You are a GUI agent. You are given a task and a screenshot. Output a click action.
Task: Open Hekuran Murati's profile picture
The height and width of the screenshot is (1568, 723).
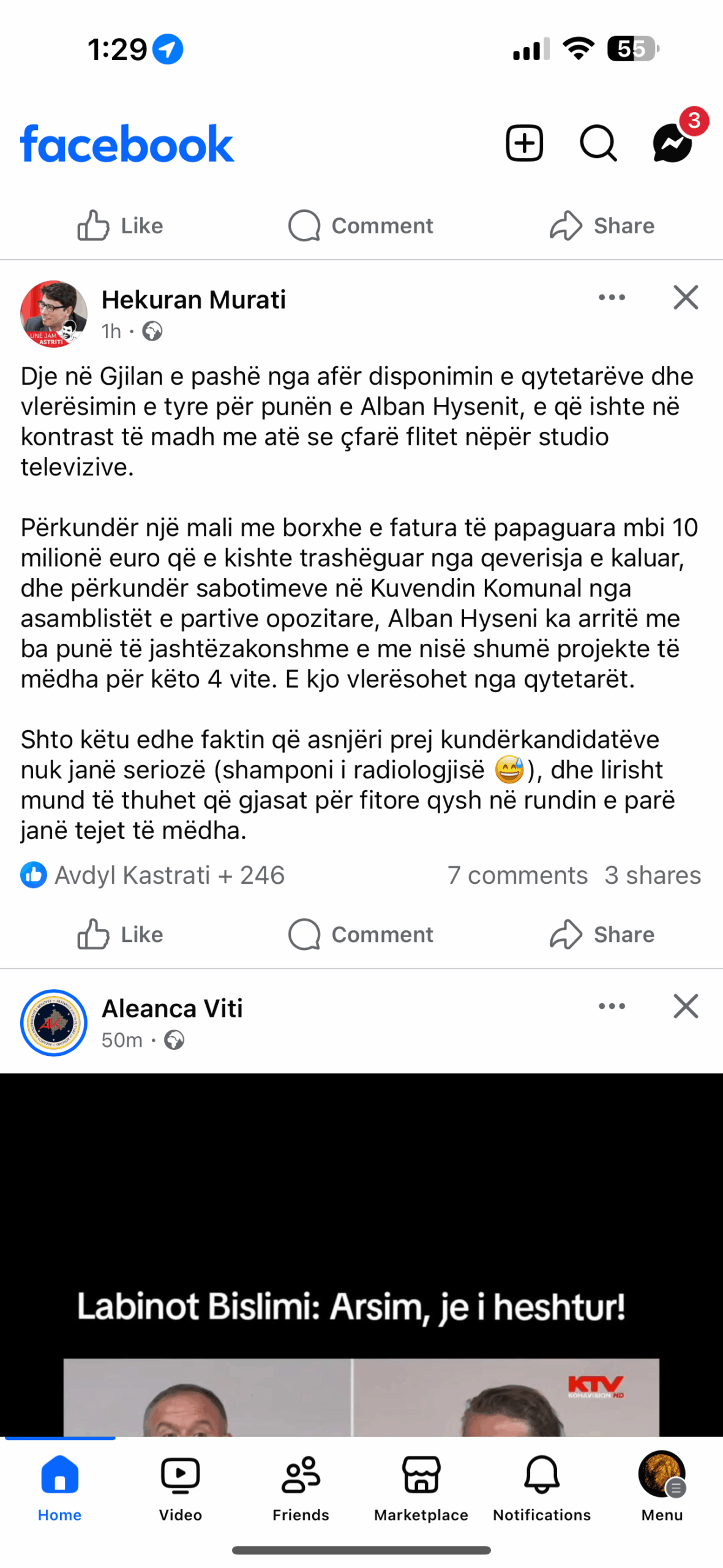(x=54, y=314)
